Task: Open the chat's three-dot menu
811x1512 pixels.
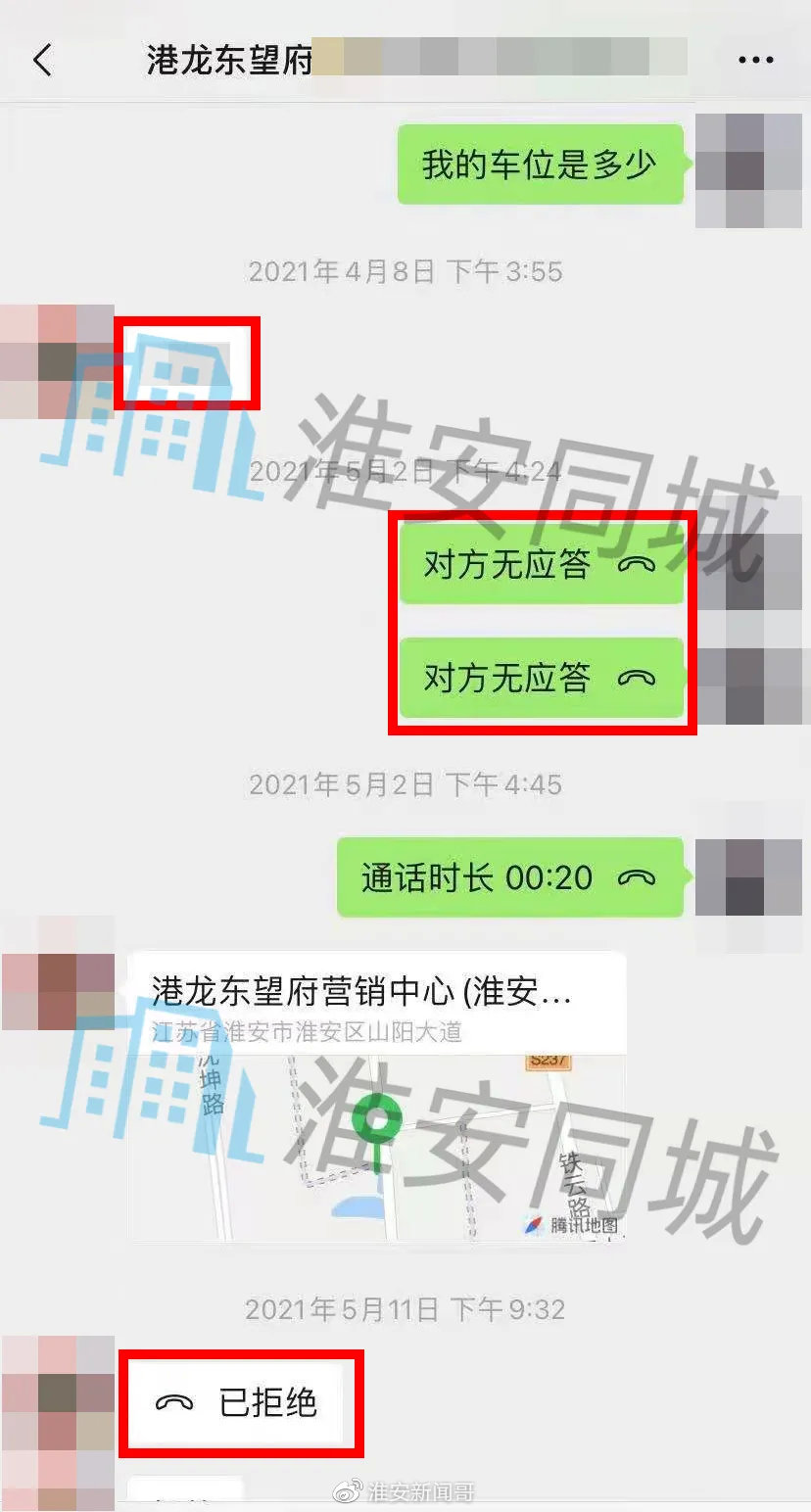Action: coord(755,61)
